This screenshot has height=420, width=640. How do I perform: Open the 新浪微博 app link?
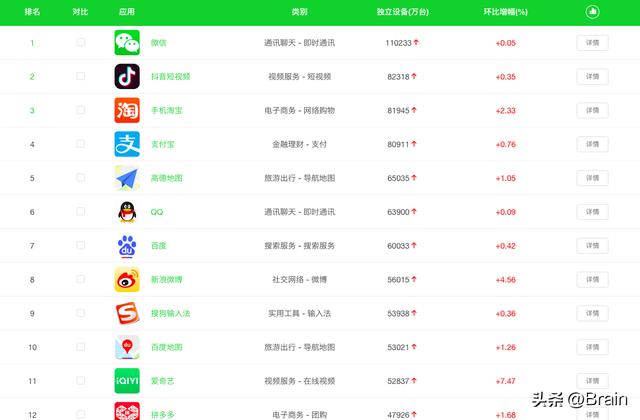[166, 280]
